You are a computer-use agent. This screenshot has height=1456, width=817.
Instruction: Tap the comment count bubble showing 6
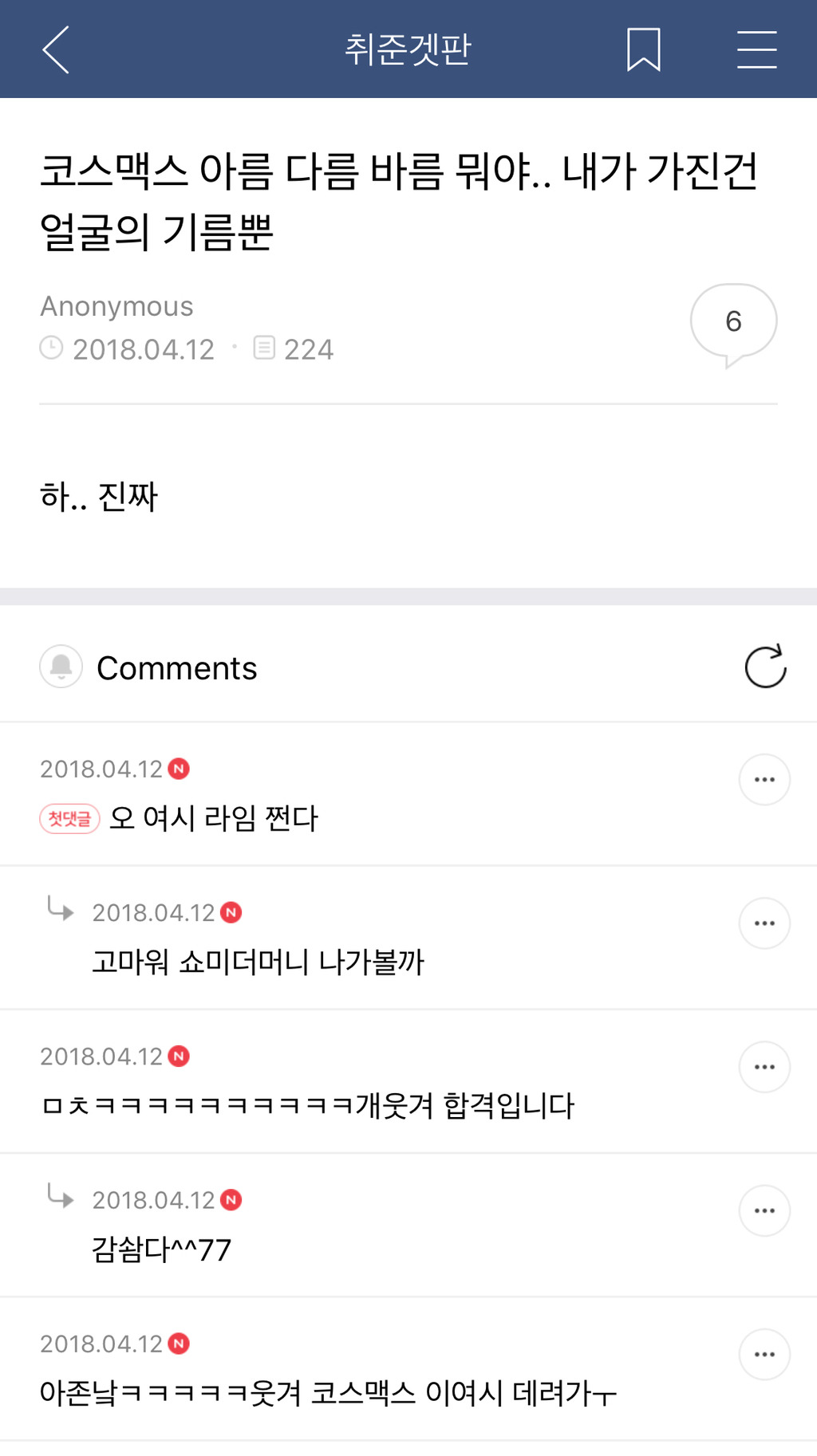[x=733, y=322]
